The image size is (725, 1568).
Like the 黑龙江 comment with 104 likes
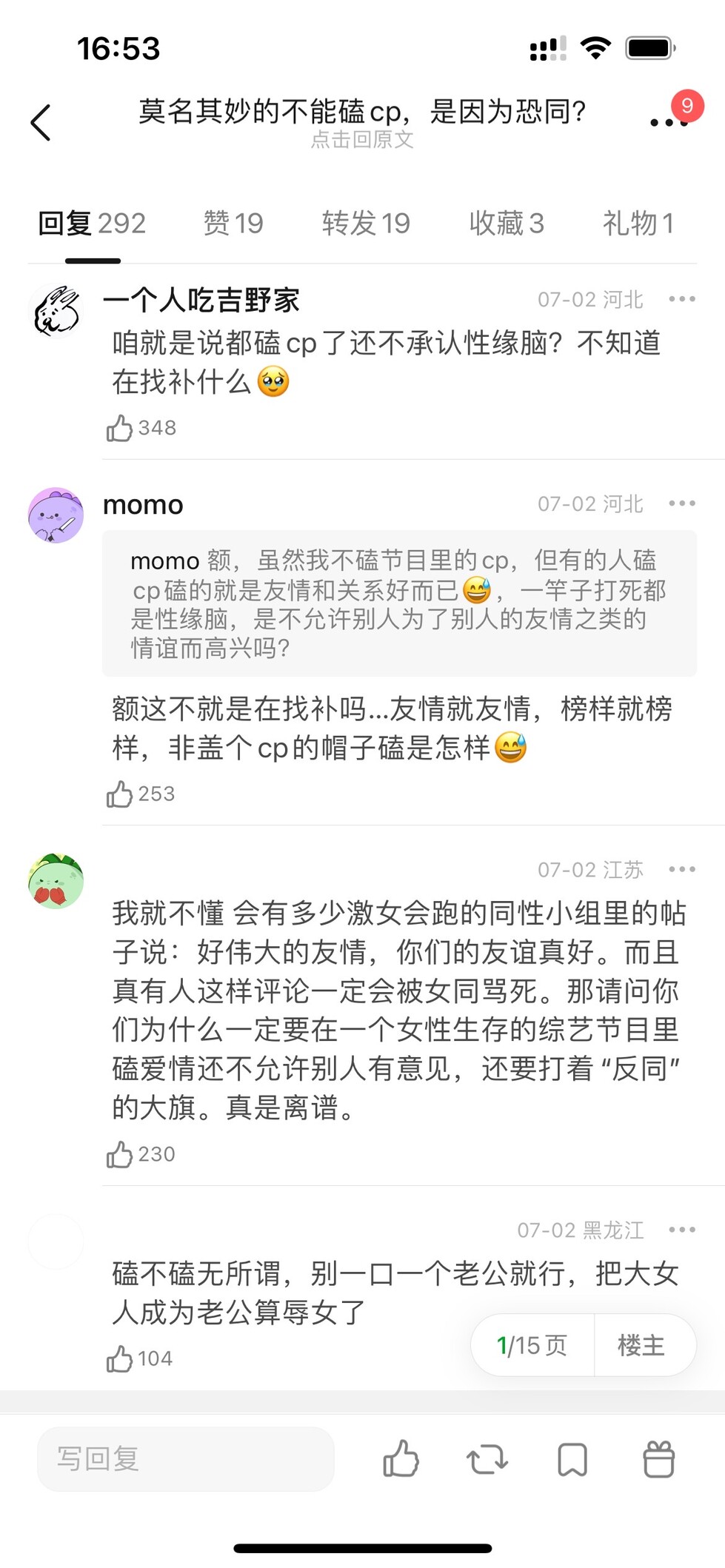click(x=119, y=1358)
